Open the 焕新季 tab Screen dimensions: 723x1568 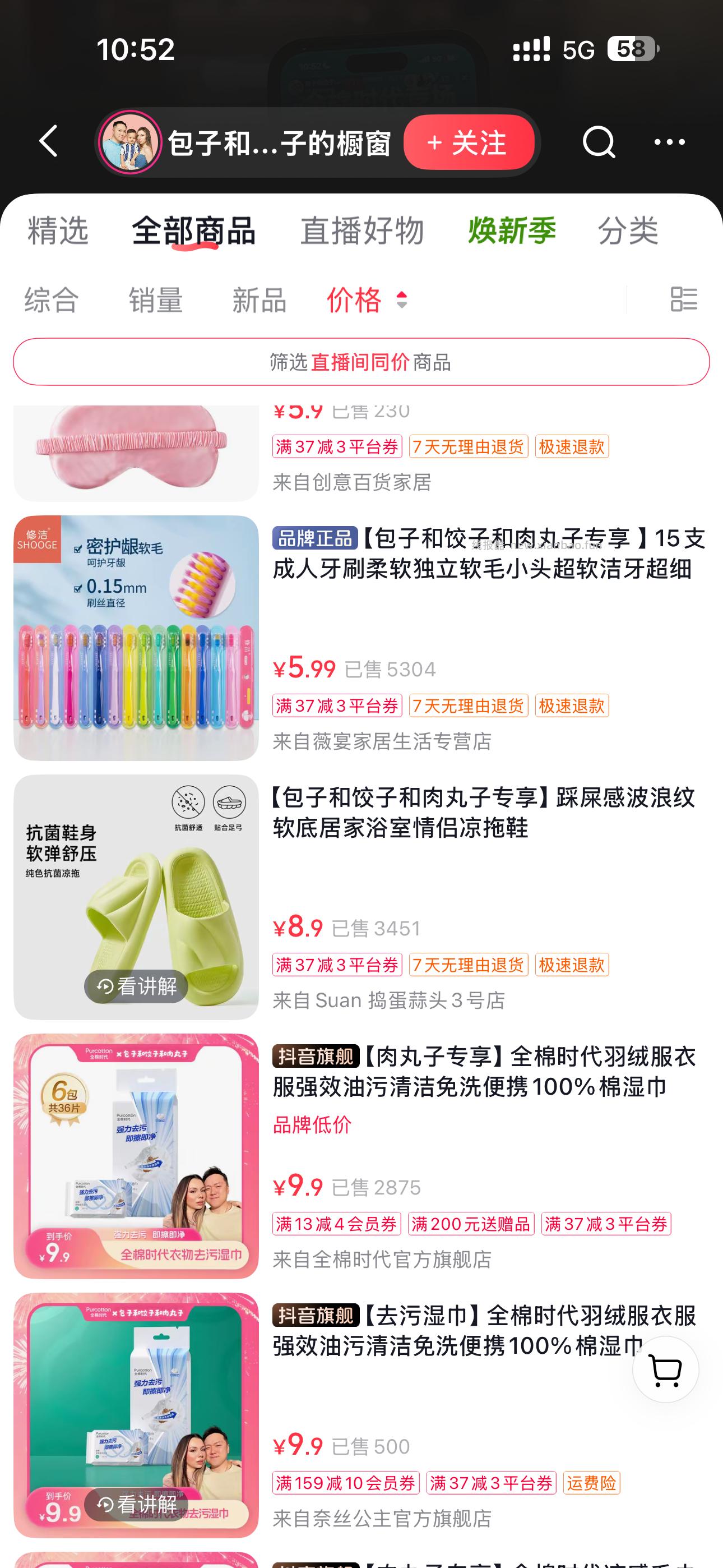(512, 231)
